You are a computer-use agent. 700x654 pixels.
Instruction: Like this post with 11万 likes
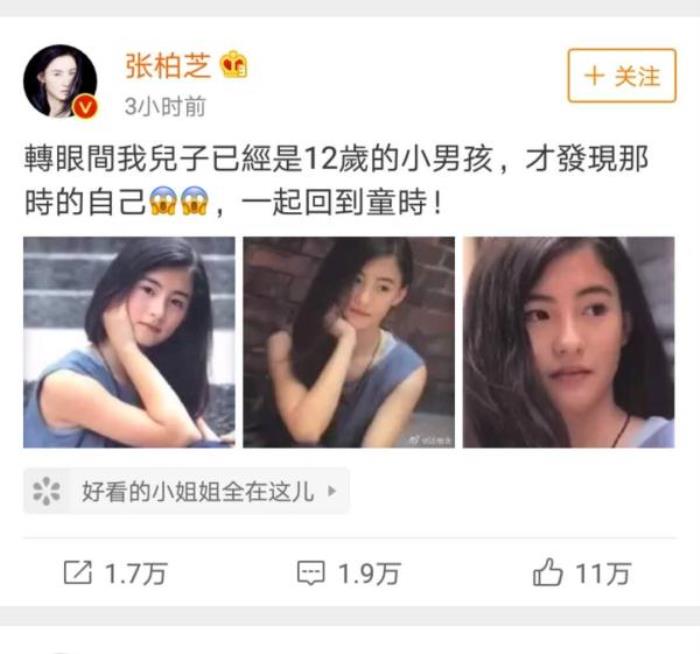tap(581, 573)
